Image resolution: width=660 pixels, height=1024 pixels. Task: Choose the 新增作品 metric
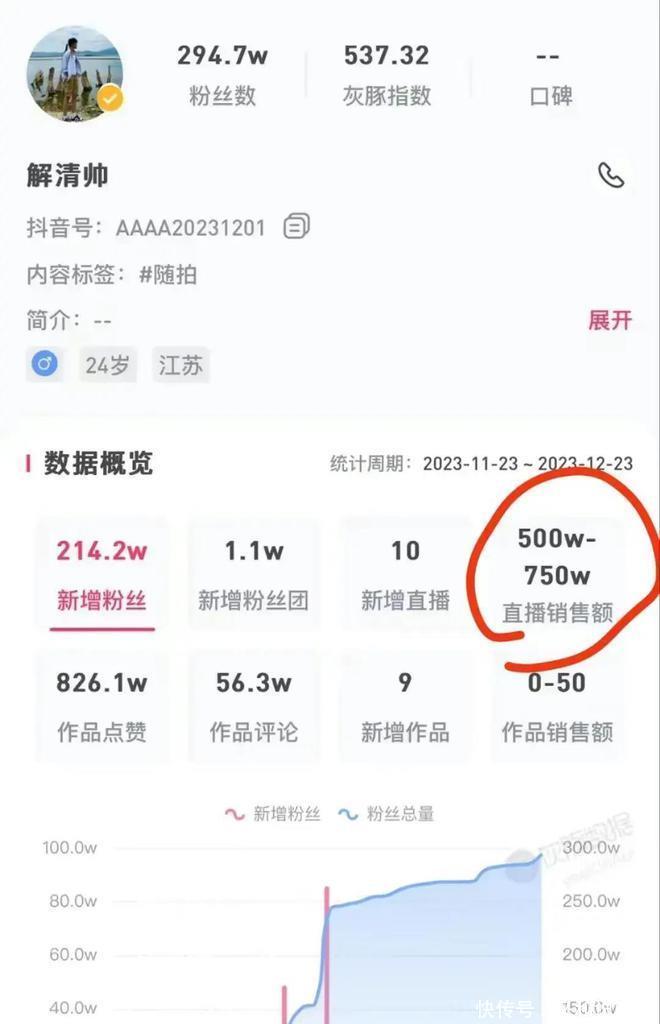[405, 706]
